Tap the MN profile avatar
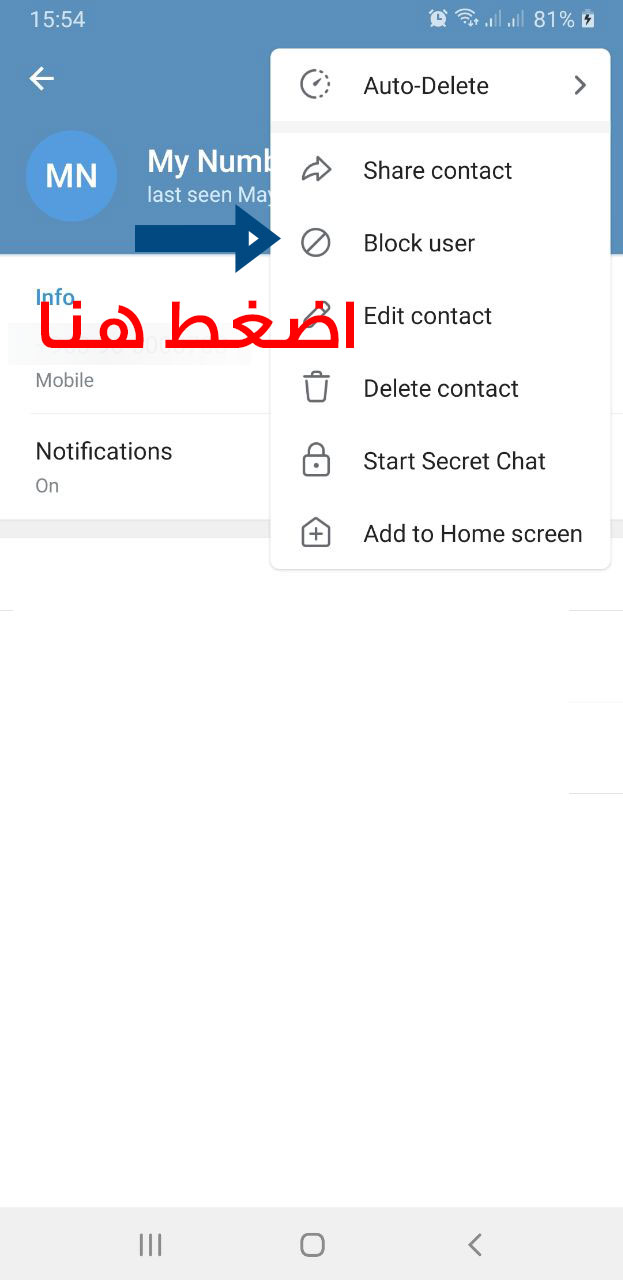The image size is (623, 1280). click(71, 176)
